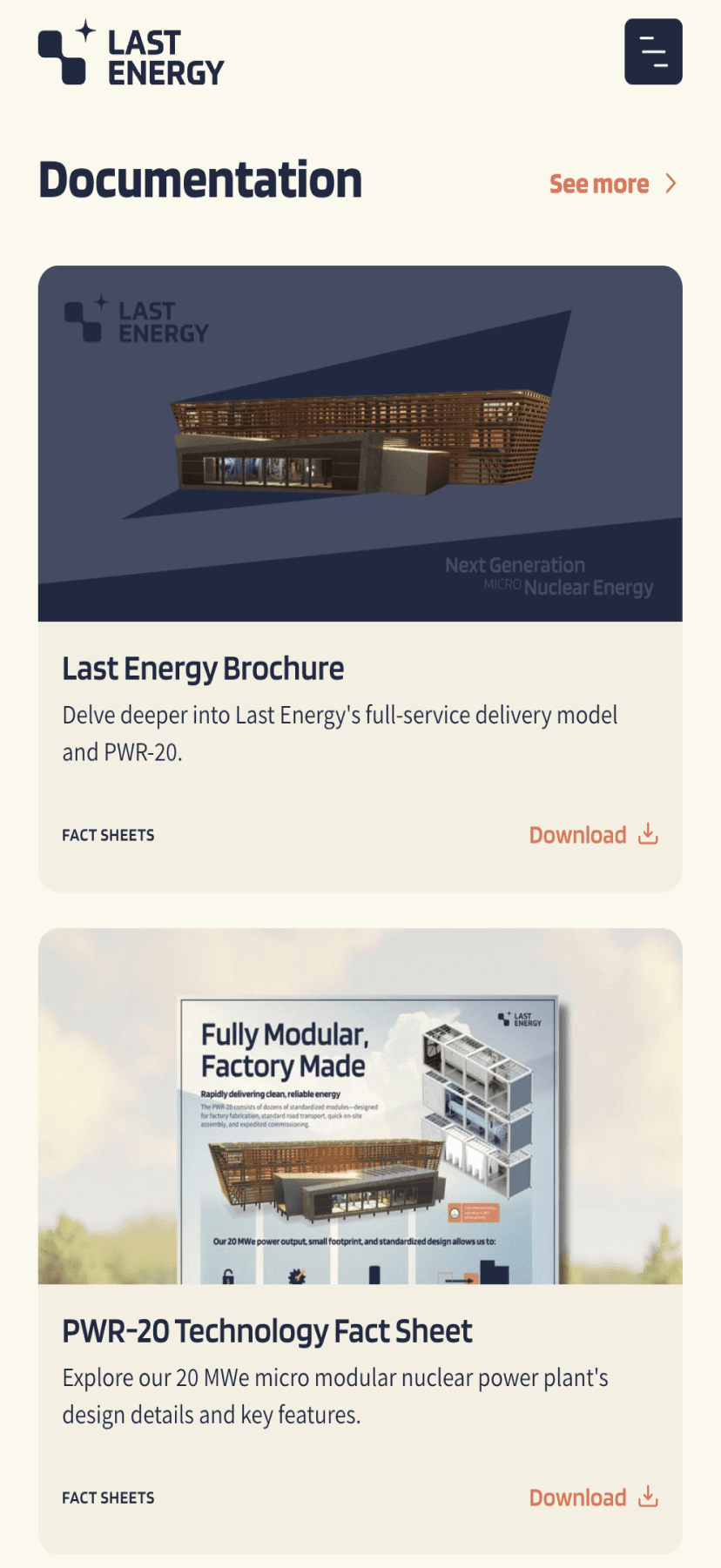
Task: Open See more documentation
Action: [x=612, y=184]
